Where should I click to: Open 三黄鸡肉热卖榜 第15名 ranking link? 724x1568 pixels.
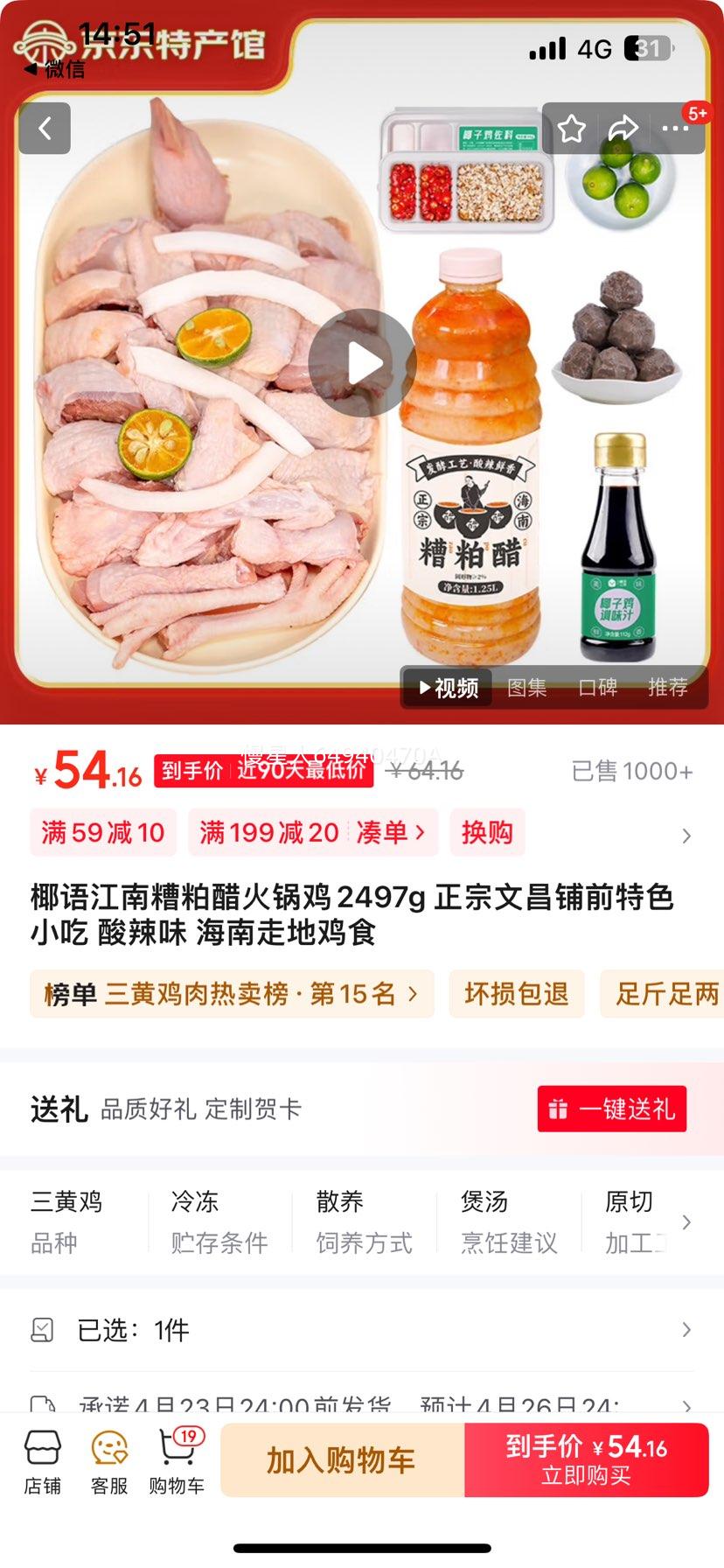pyautogui.click(x=232, y=994)
